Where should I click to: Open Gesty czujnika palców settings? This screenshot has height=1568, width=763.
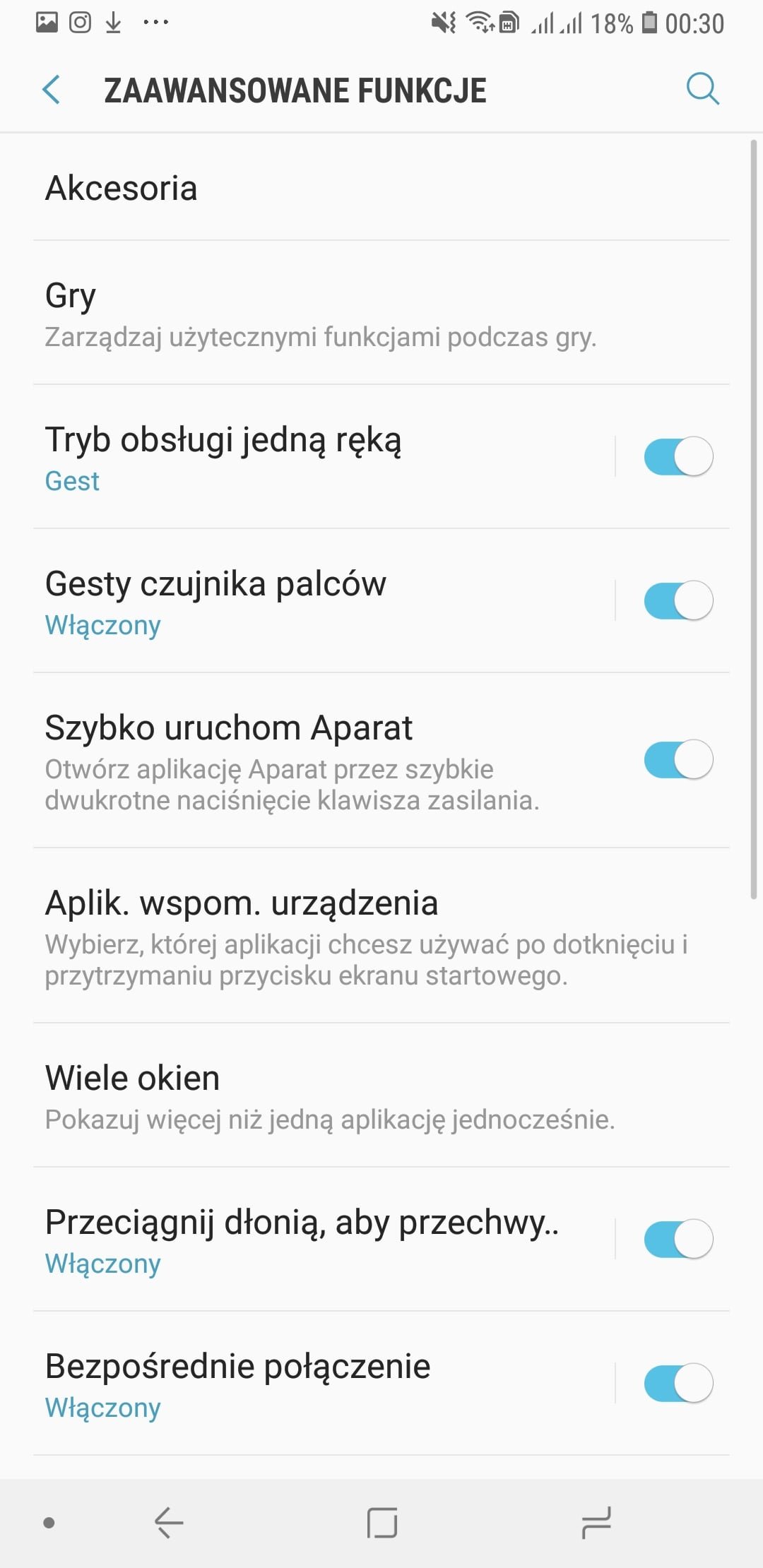click(x=307, y=602)
